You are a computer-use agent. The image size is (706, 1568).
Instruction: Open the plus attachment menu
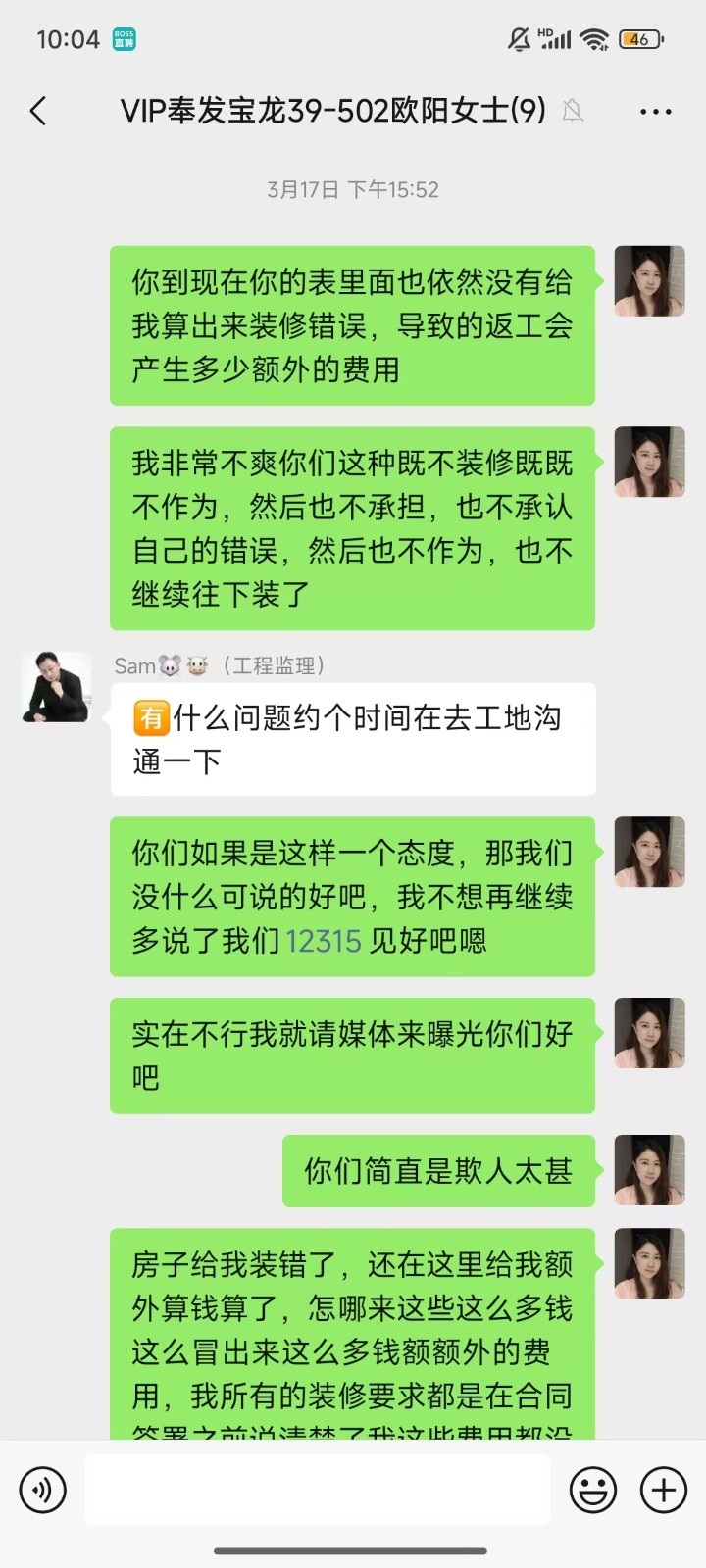point(663,1490)
